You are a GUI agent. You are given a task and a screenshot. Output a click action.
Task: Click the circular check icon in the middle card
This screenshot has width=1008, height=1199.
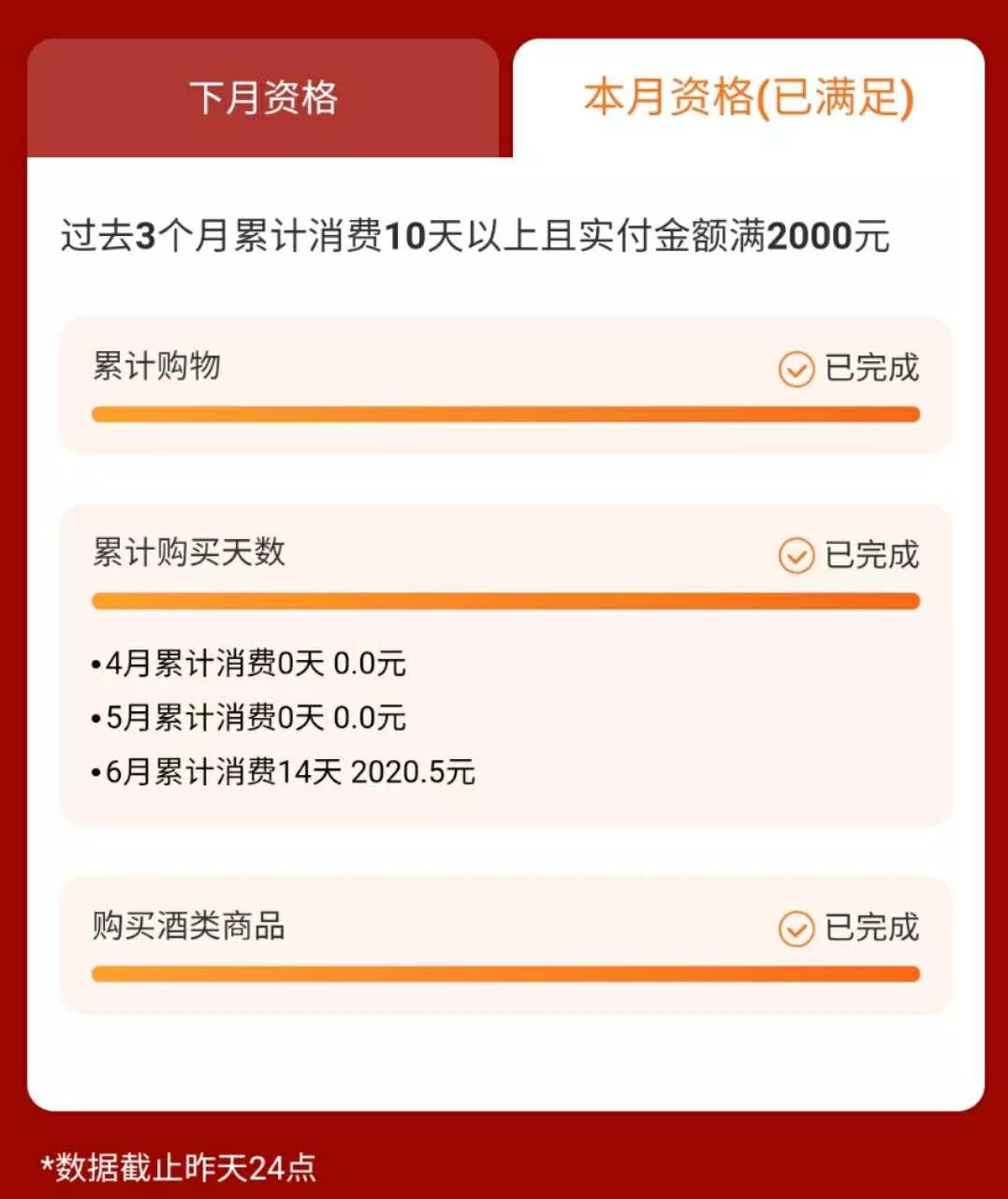point(795,554)
